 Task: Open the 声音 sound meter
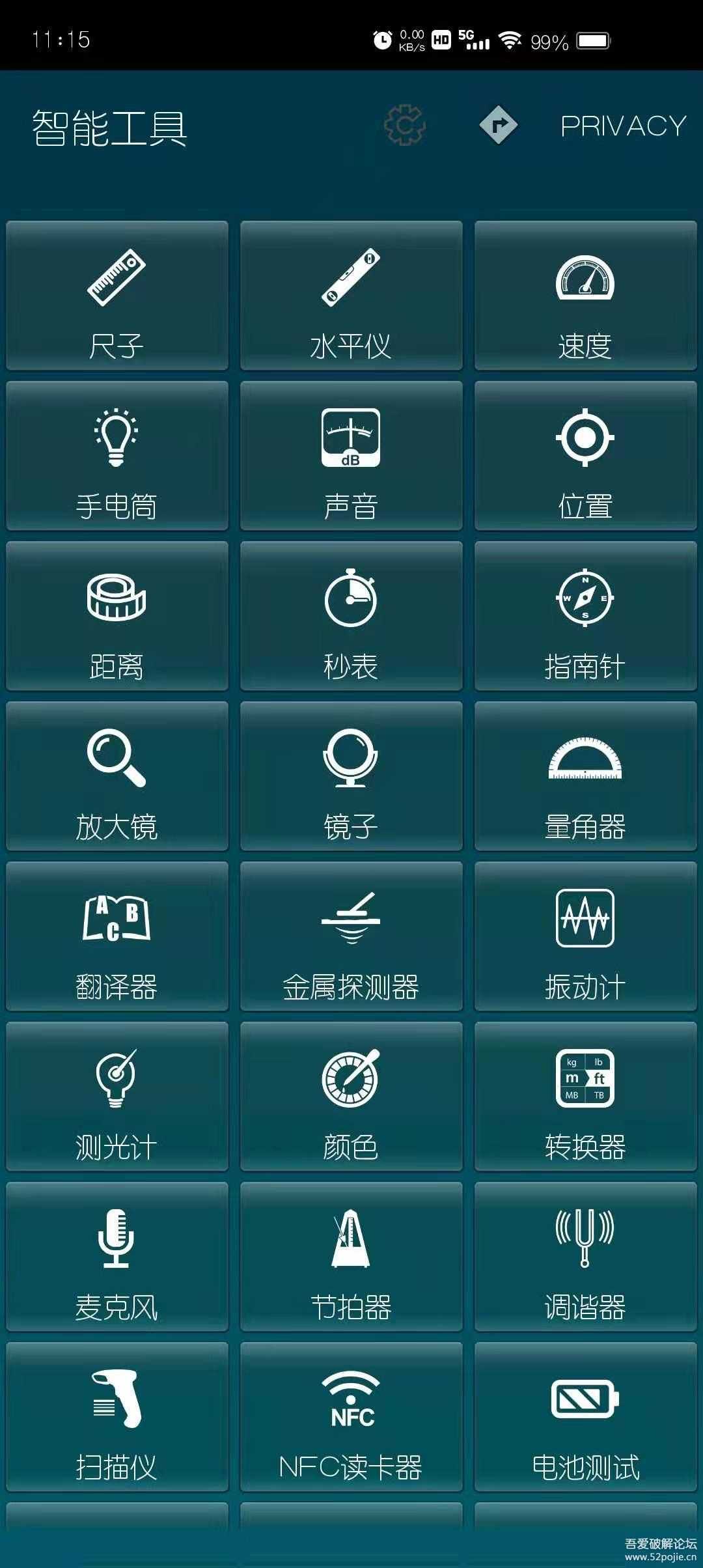click(x=351, y=456)
